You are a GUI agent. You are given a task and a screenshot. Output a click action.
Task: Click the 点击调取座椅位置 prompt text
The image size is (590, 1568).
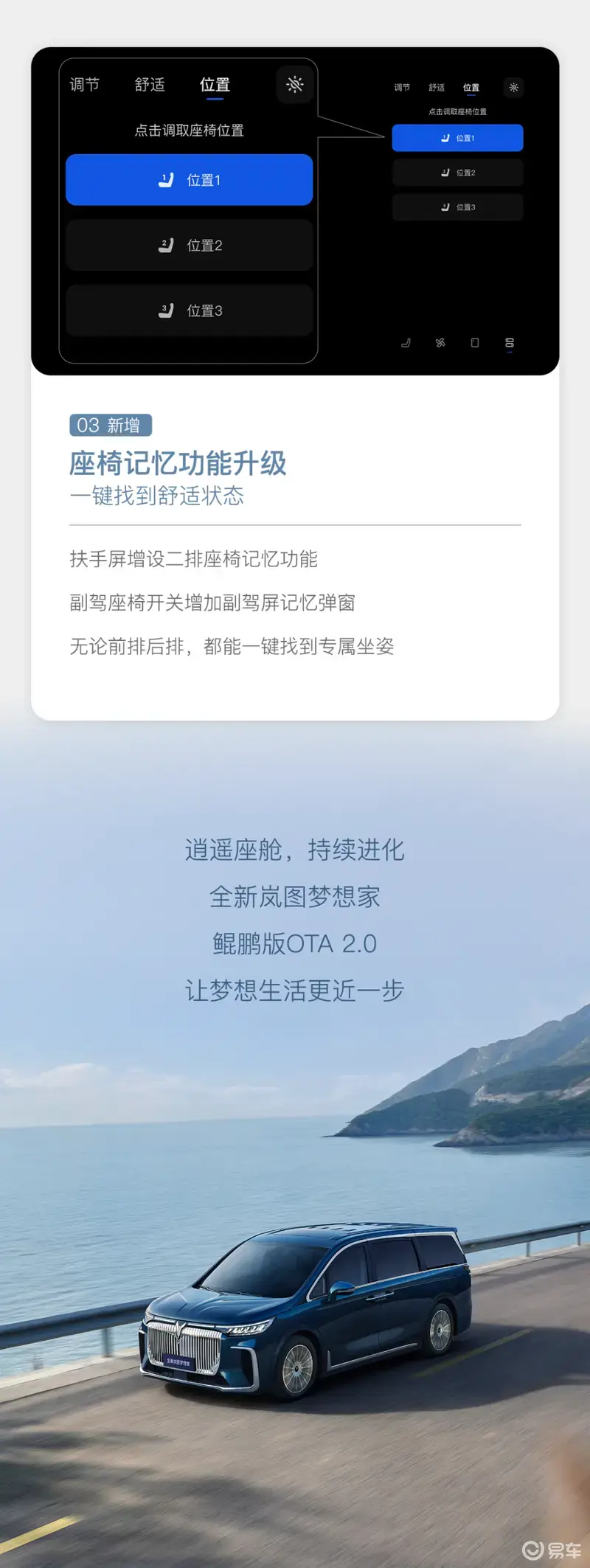(x=190, y=131)
